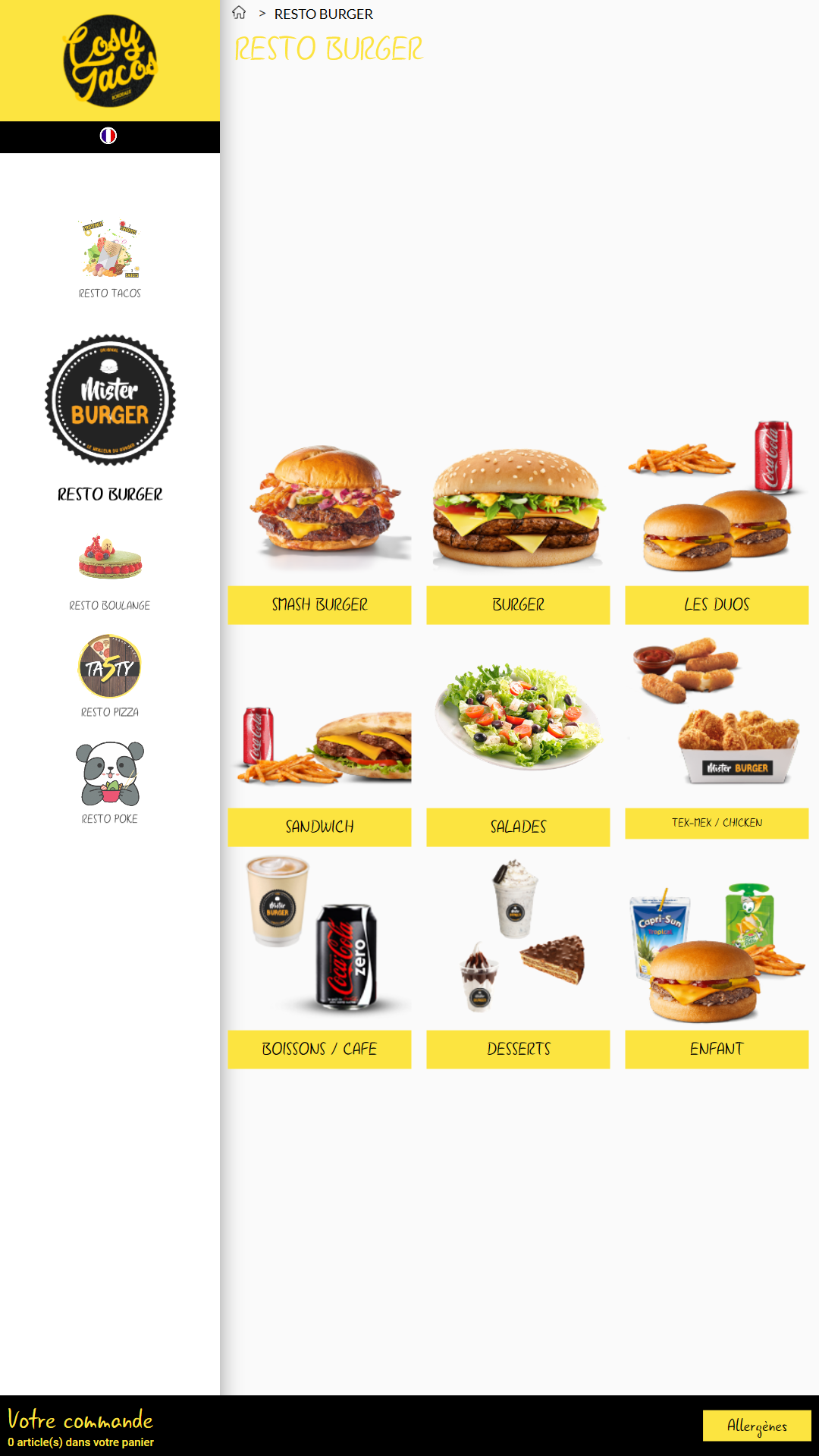Go to the home page icon
The width and height of the screenshot is (819, 1456).
coord(239,13)
